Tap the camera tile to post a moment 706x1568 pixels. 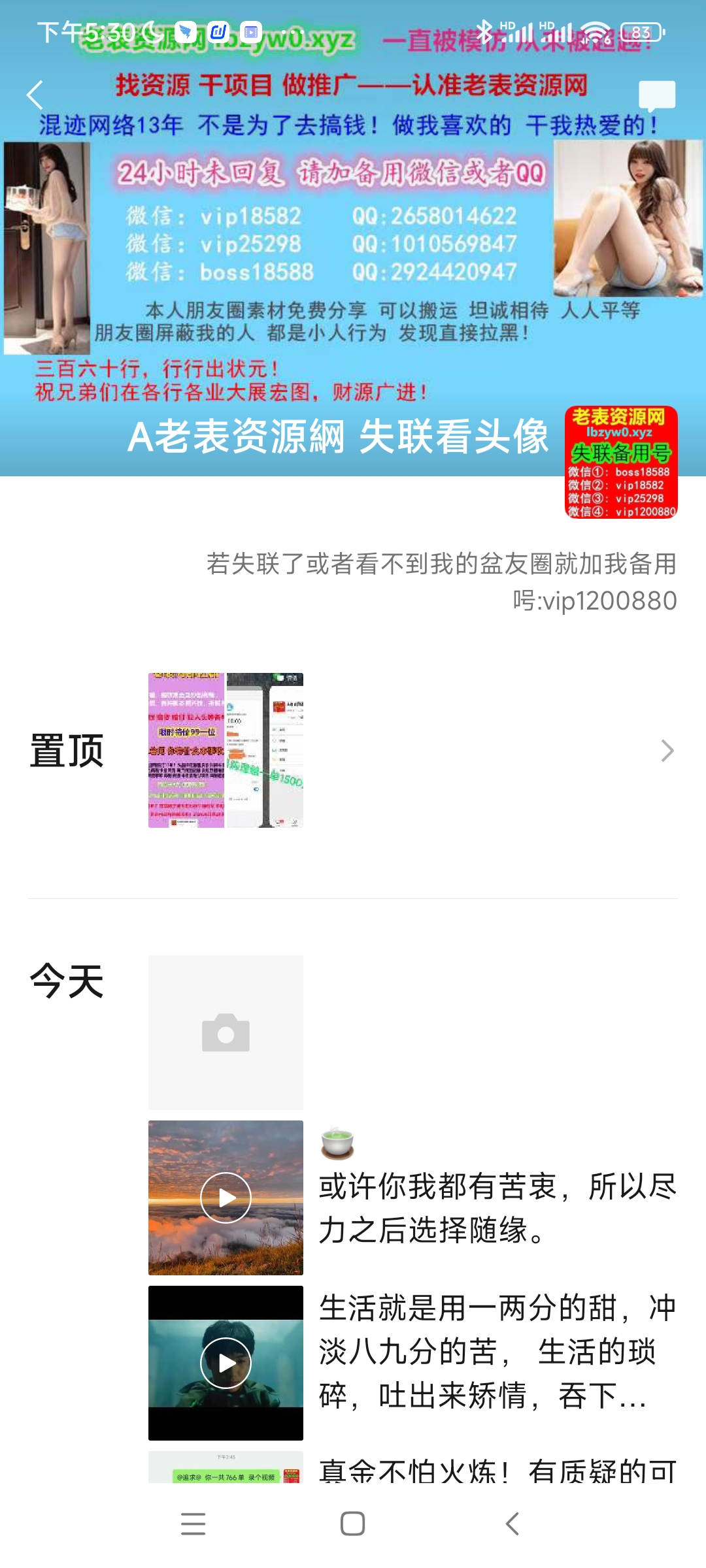[x=226, y=1032]
